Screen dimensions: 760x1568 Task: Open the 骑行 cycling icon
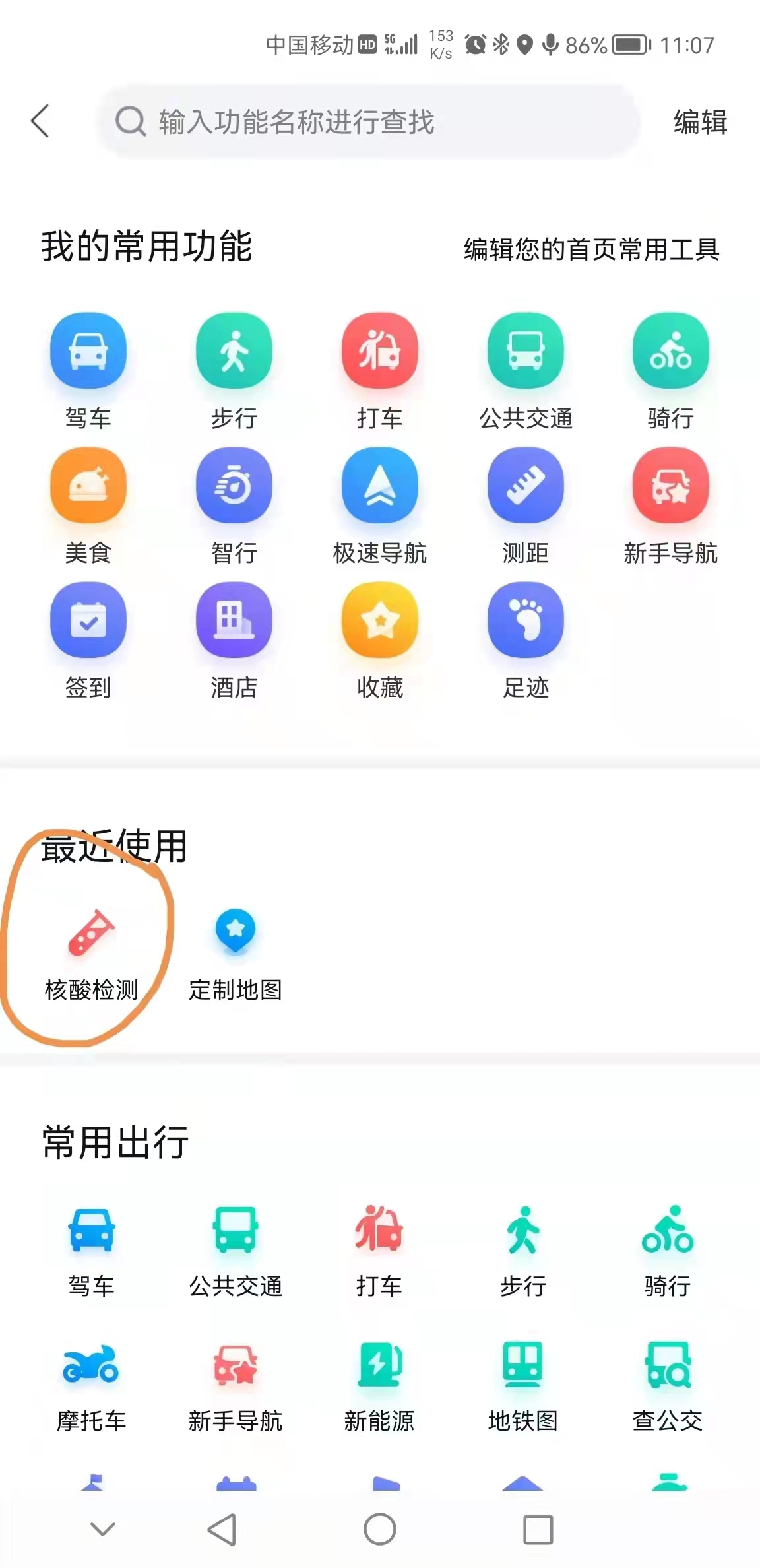point(670,350)
